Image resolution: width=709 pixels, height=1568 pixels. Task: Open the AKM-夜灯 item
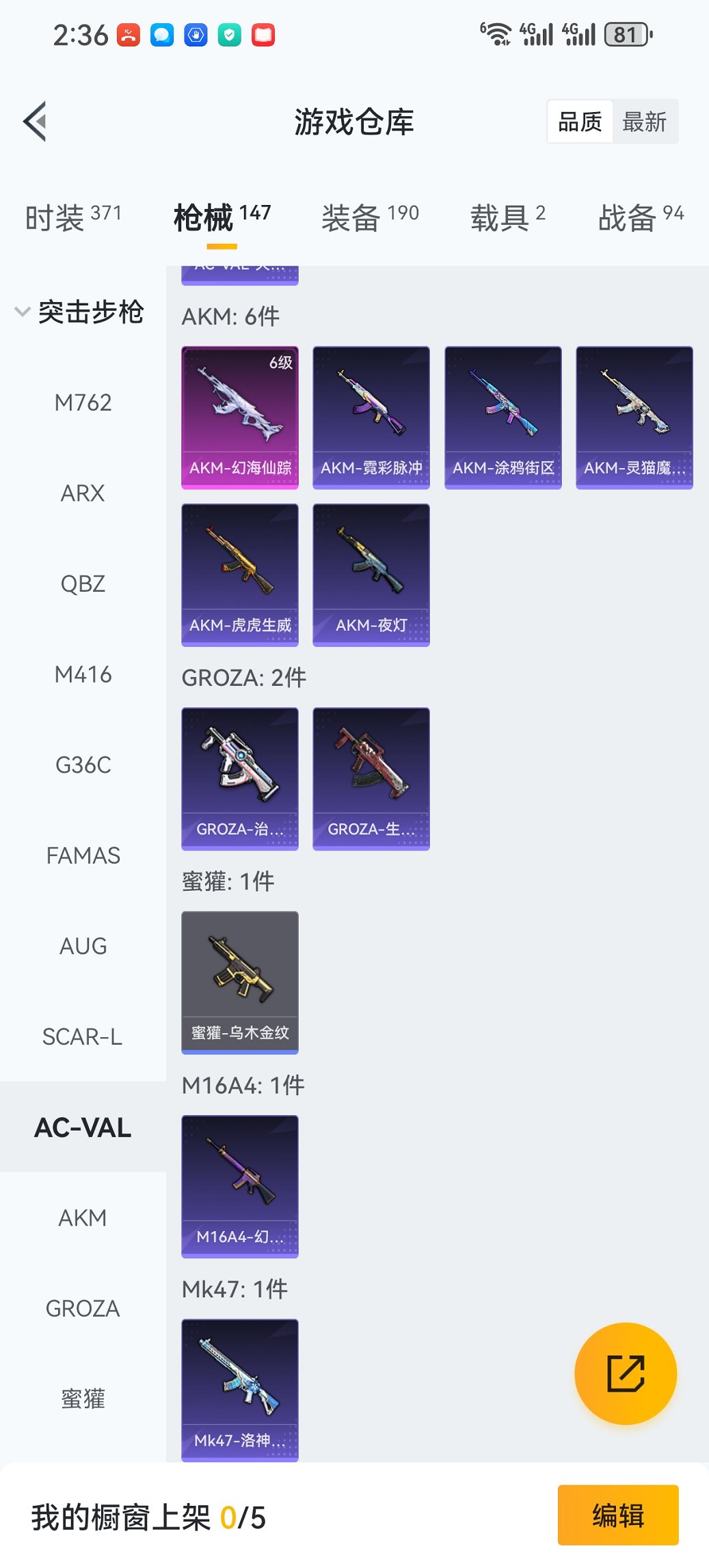click(371, 575)
